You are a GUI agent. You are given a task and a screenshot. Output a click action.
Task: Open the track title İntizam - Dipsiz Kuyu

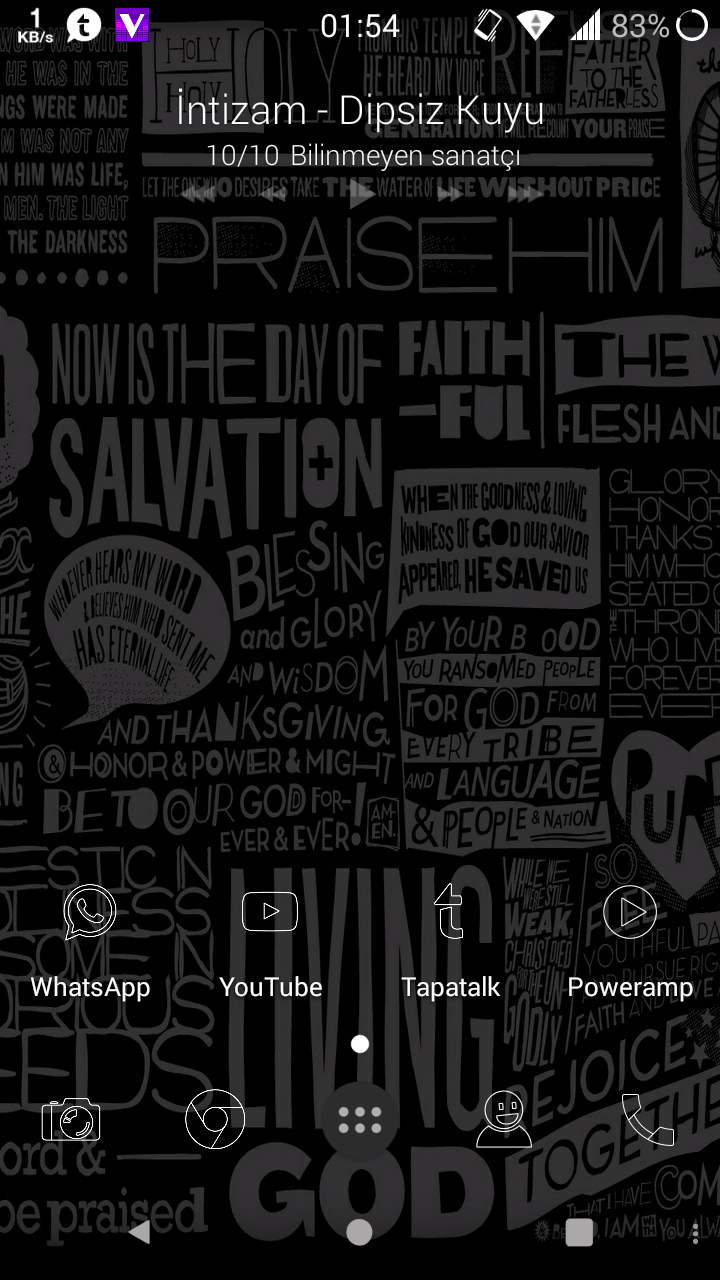click(x=360, y=110)
